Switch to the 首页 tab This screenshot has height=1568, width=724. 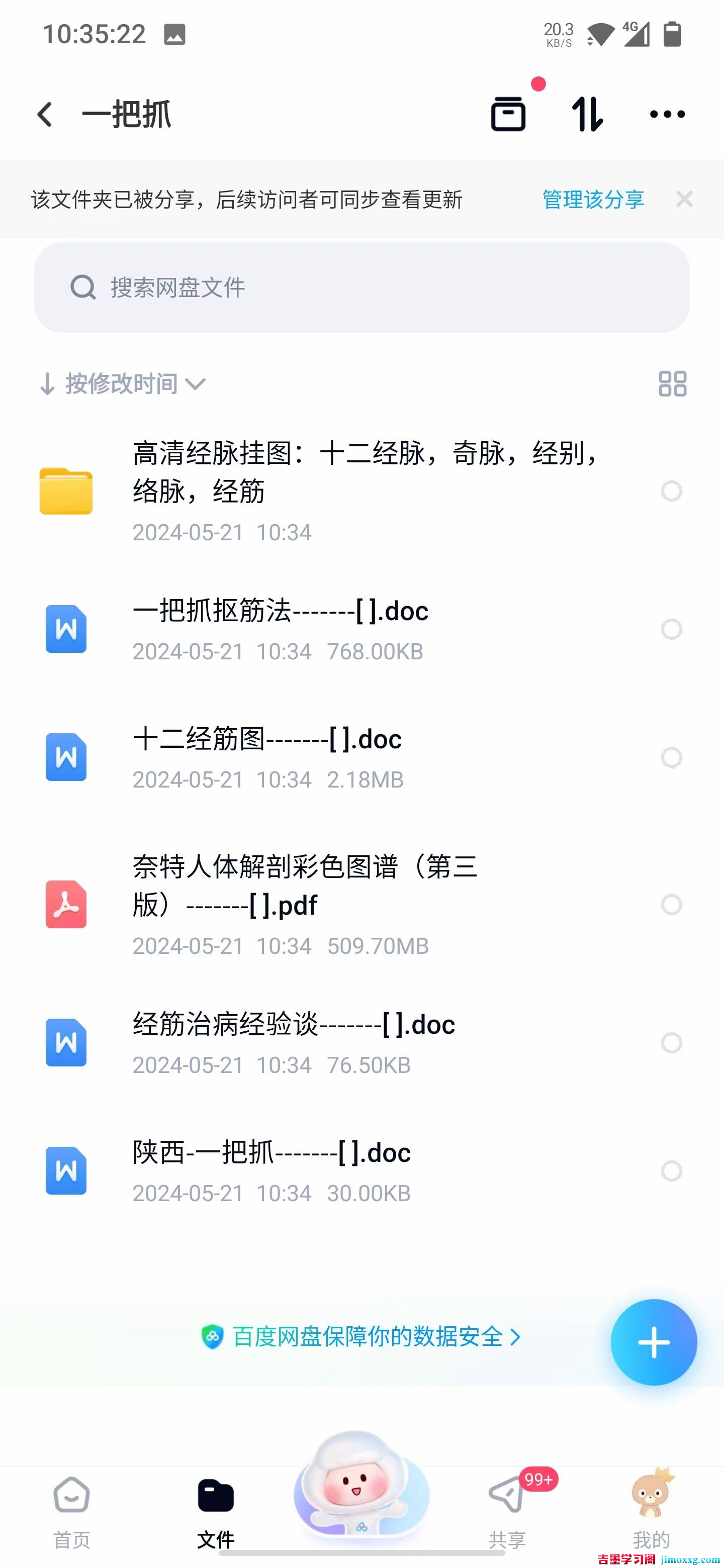click(71, 1504)
